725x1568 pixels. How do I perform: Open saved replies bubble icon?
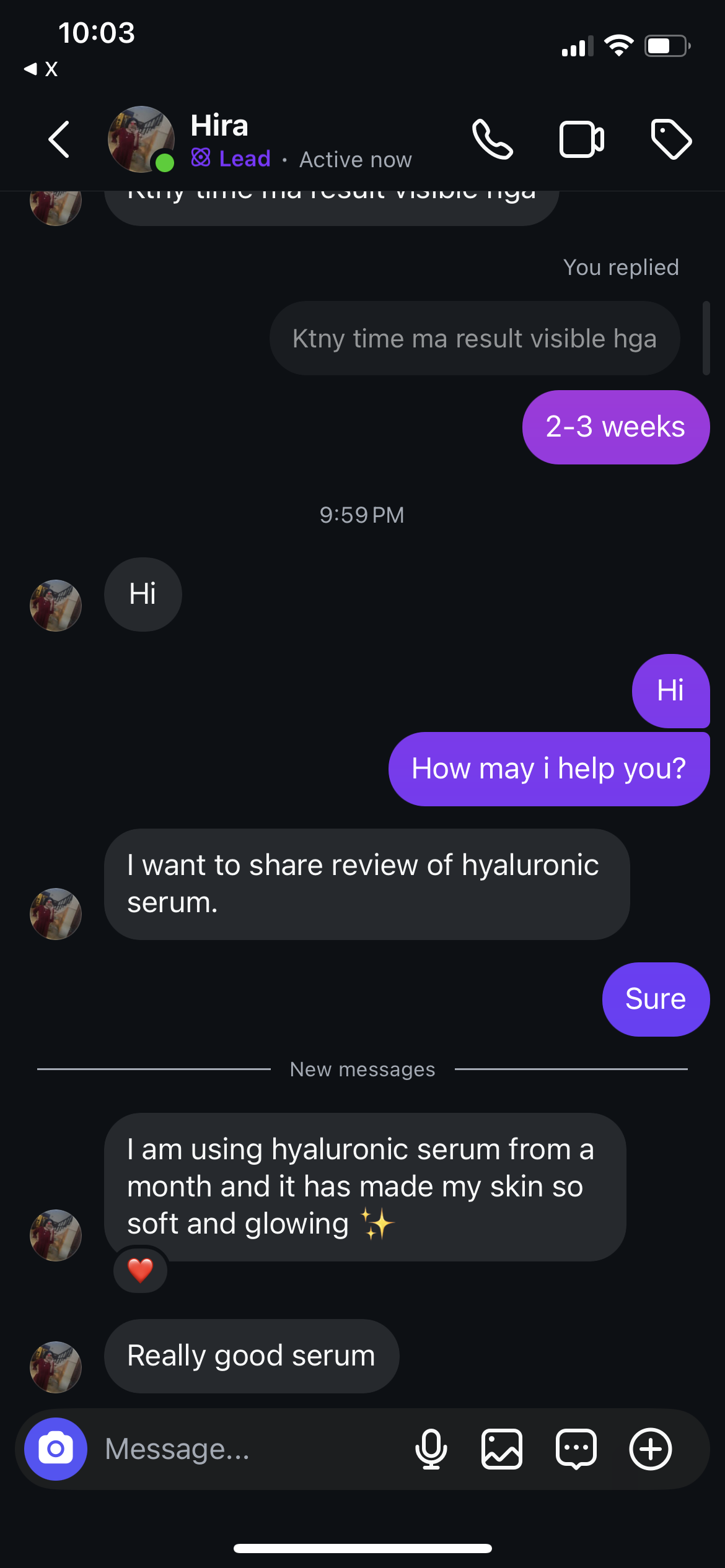point(576,1449)
